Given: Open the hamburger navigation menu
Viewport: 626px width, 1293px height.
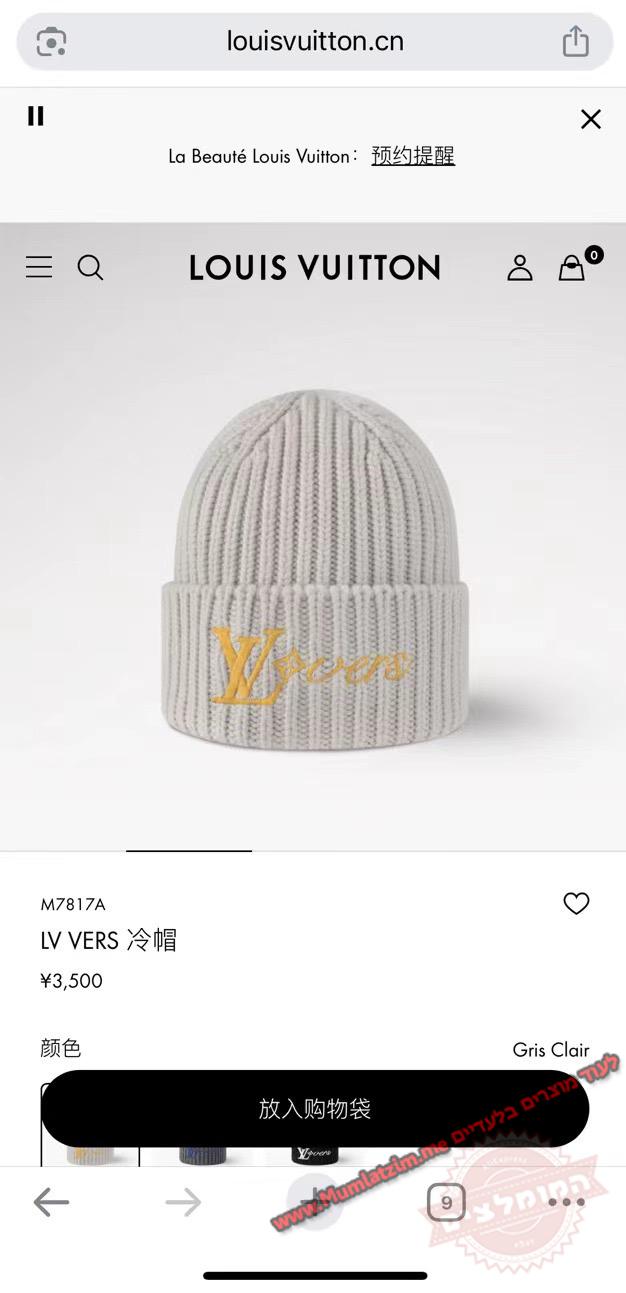Looking at the screenshot, I should pyautogui.click(x=39, y=267).
